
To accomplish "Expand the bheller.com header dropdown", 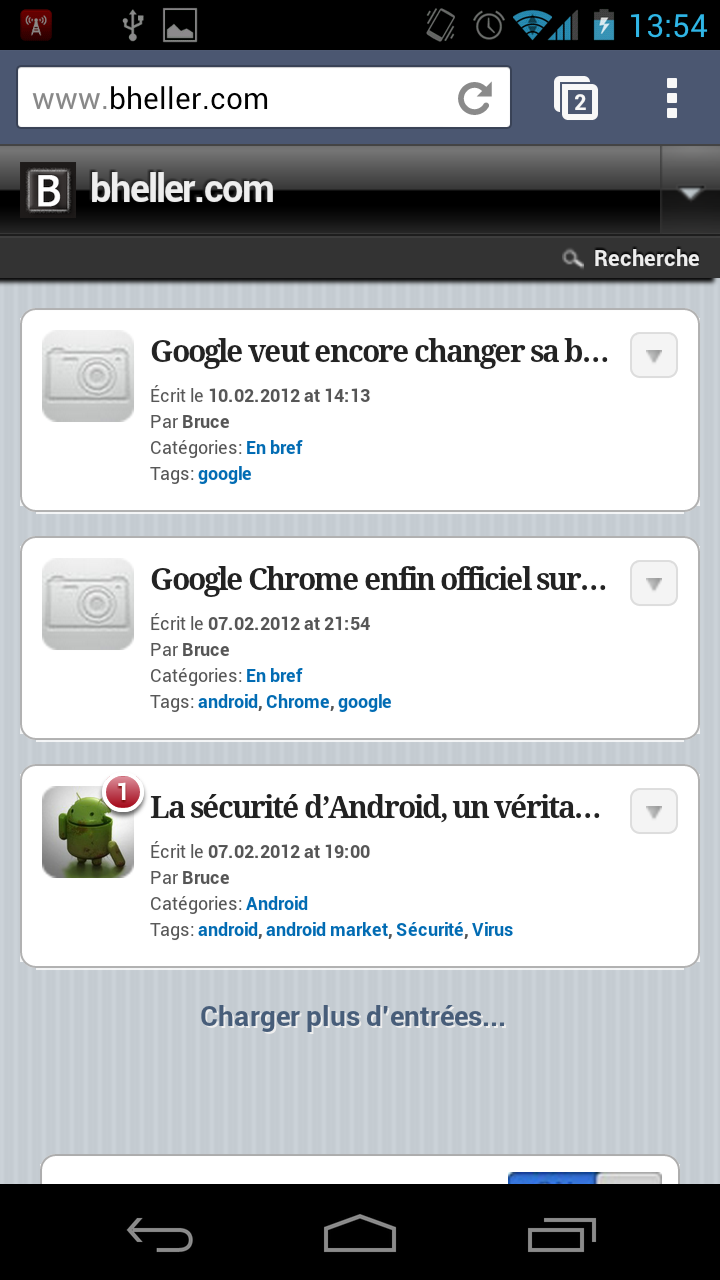I will click(690, 191).
